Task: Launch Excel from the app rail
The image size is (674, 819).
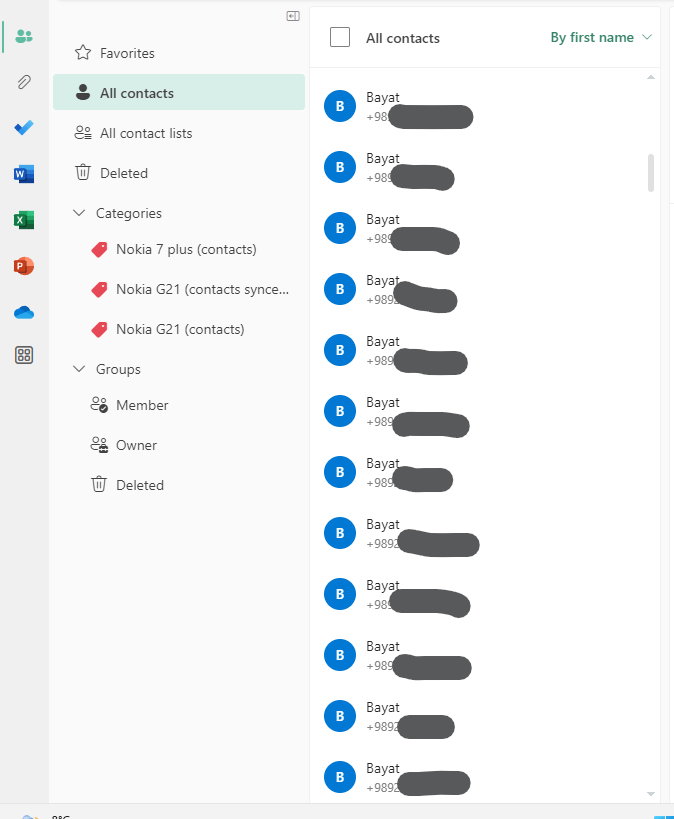Action: (24, 220)
